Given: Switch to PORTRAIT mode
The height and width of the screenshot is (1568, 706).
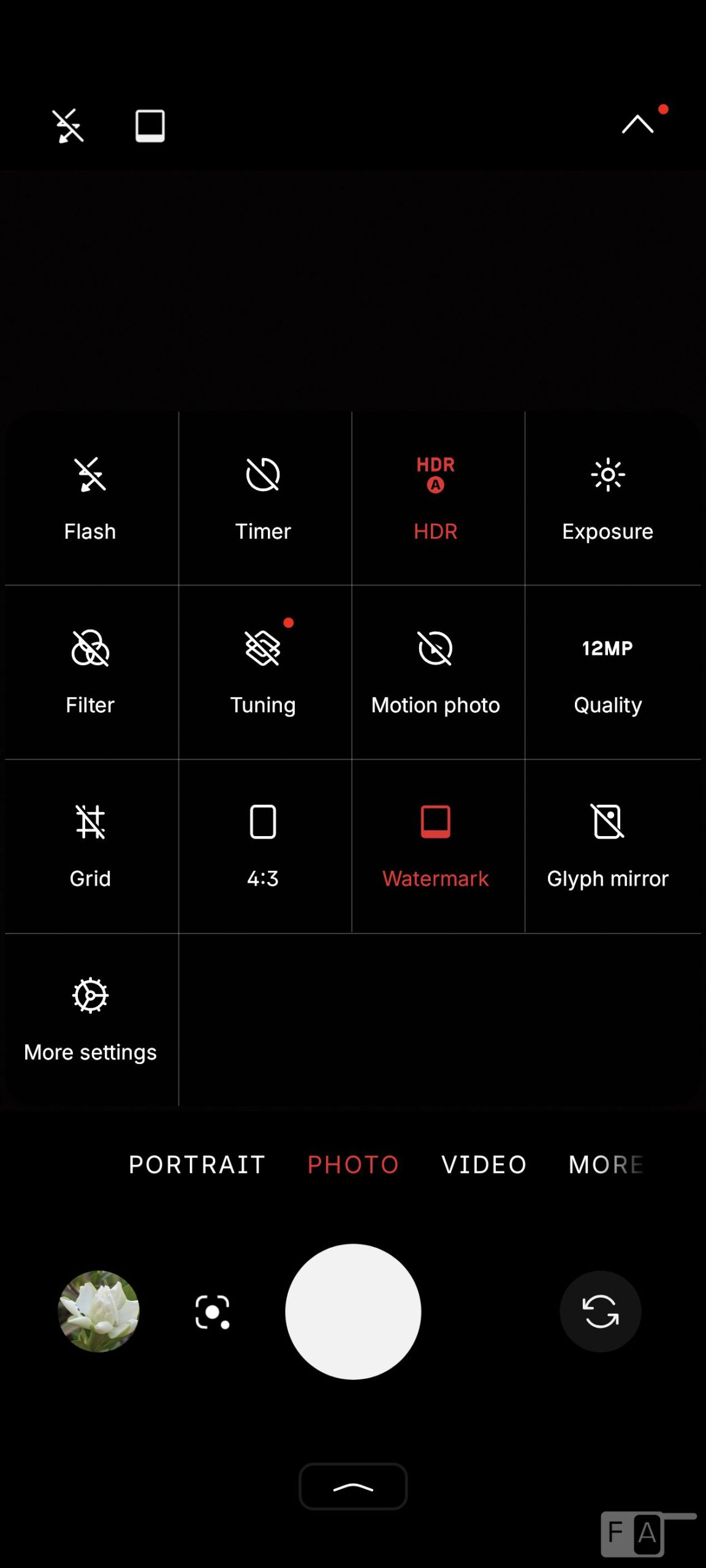Looking at the screenshot, I should point(197,1164).
